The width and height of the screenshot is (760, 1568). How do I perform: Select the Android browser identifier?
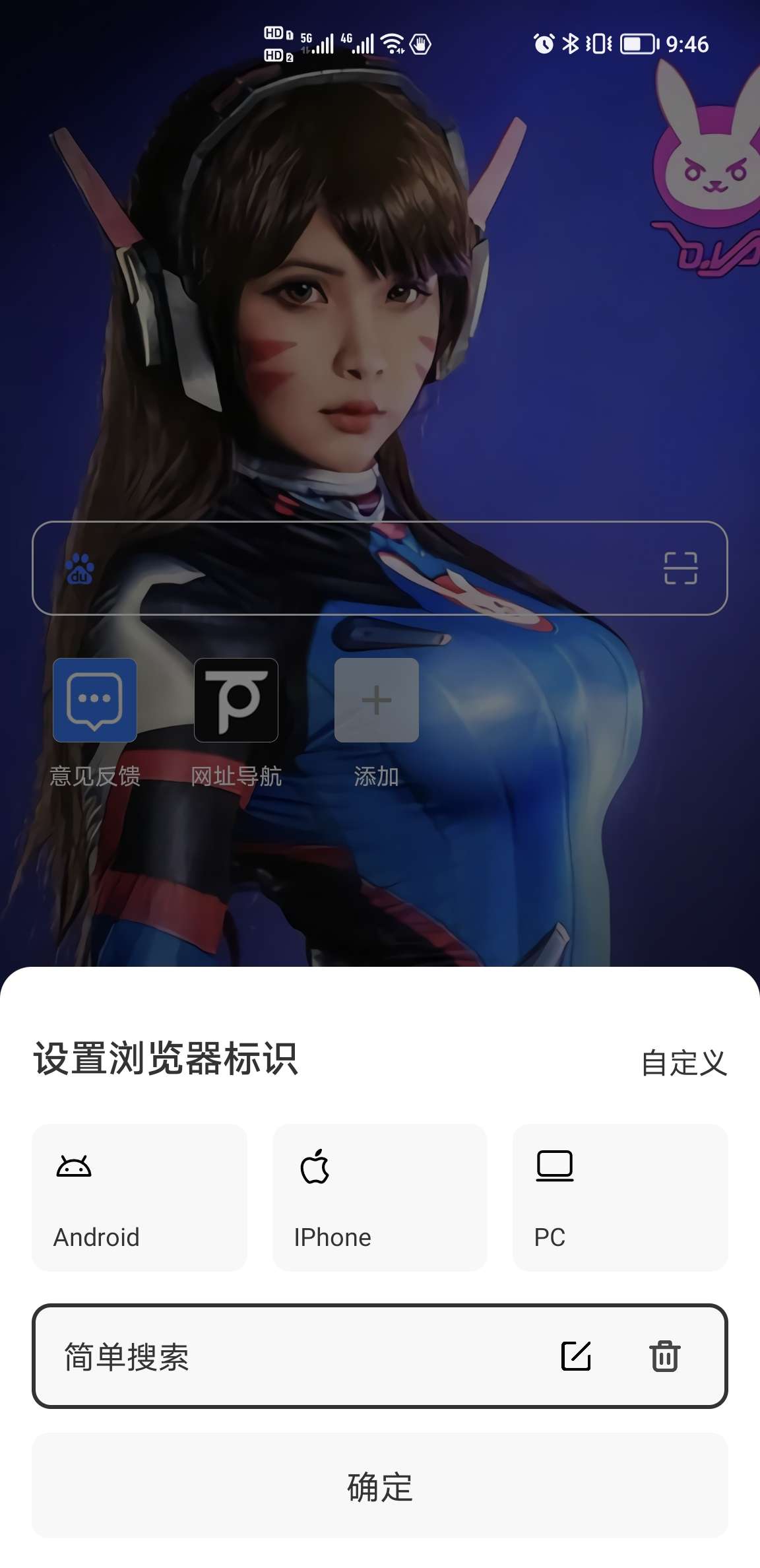[x=139, y=1197]
